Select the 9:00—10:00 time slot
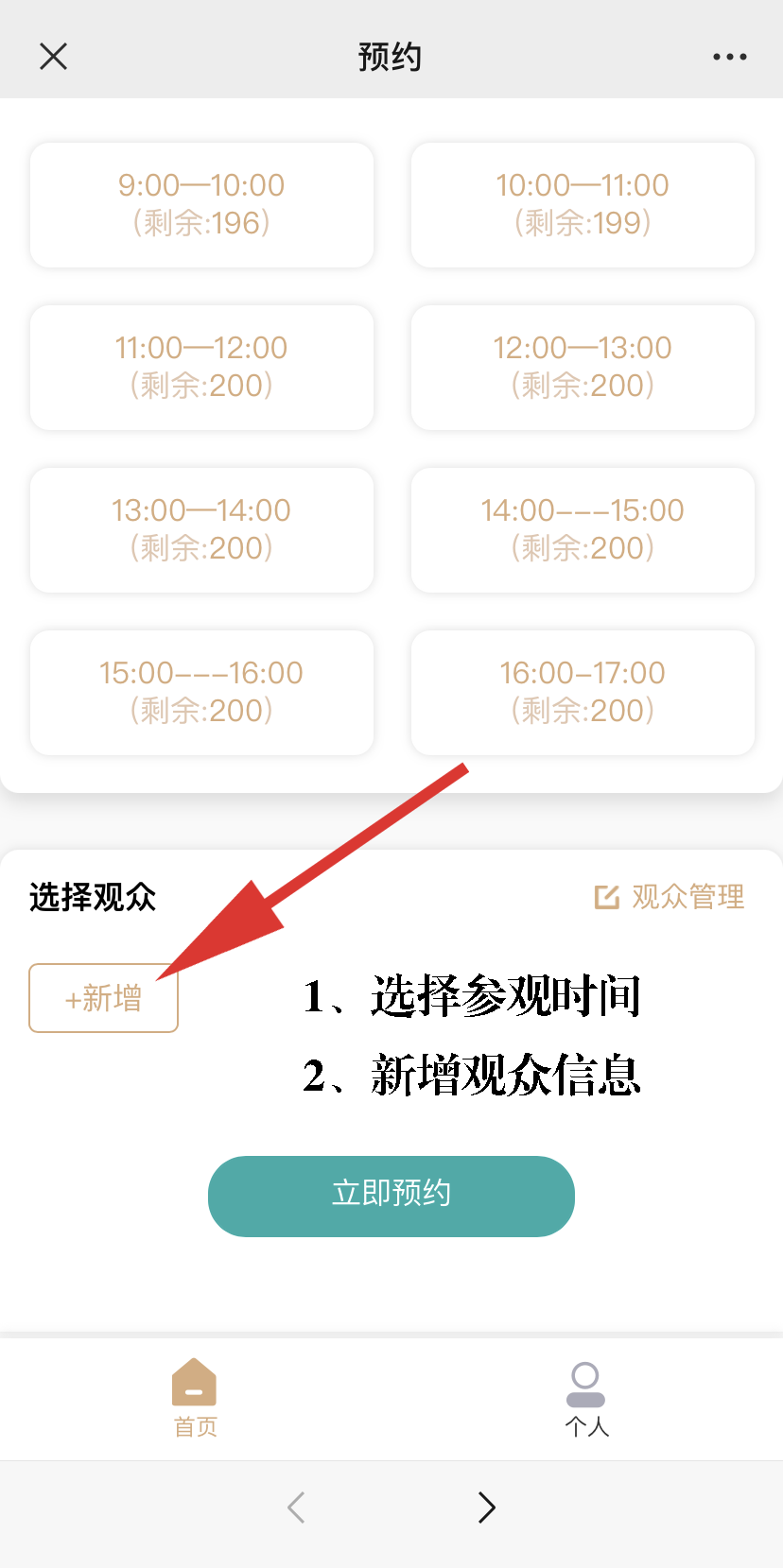Screen dimensions: 783x1568 [201, 204]
